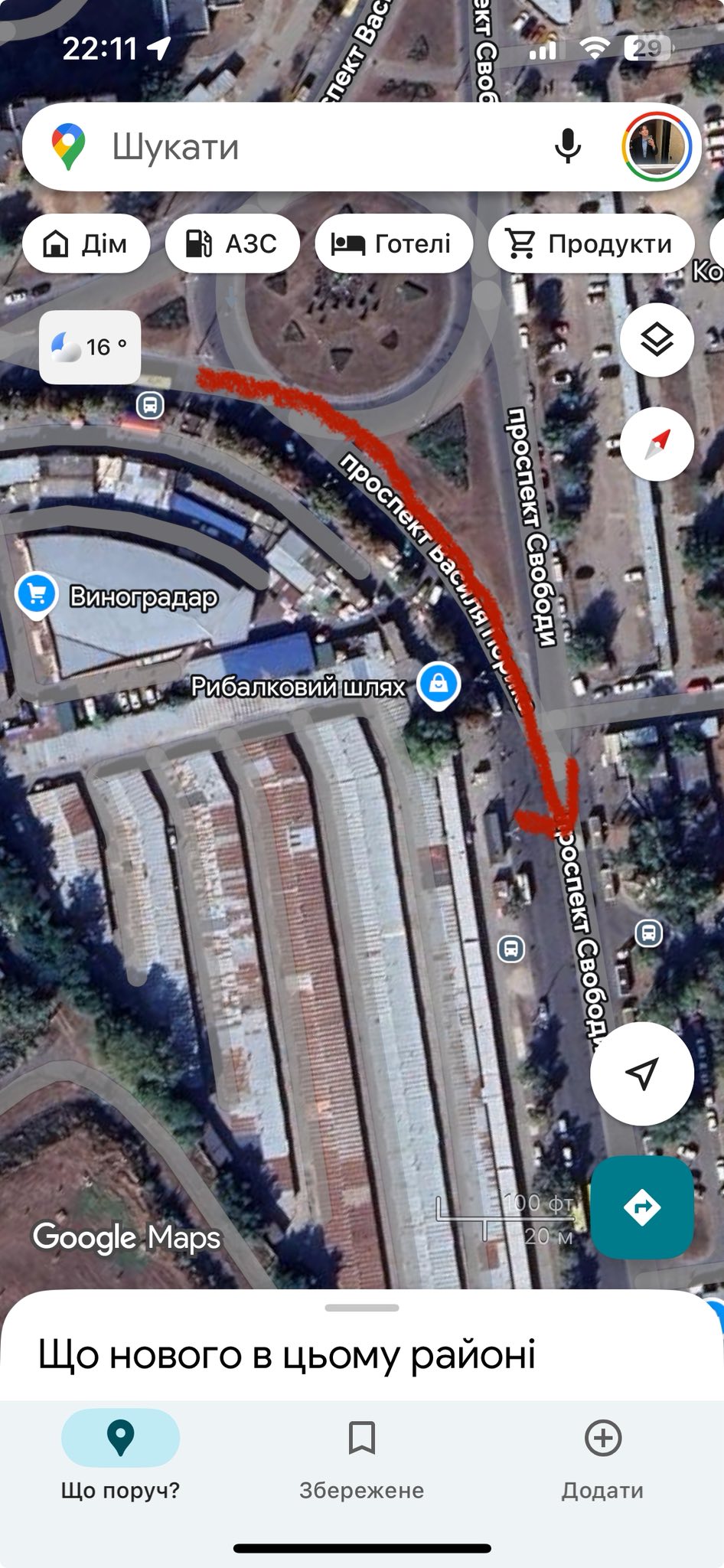Show hotels with the Готелі chip

coord(393,244)
